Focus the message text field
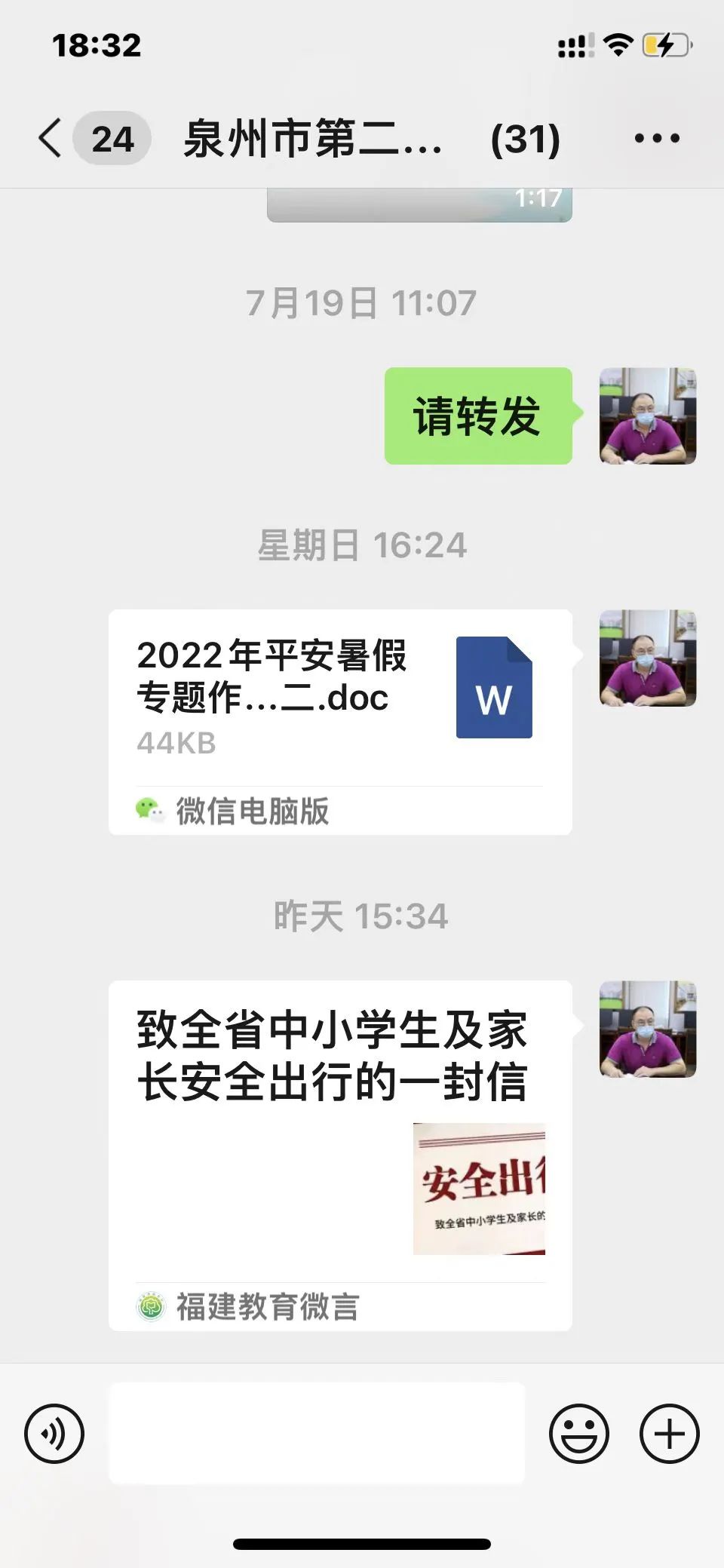The width and height of the screenshot is (724, 1568). [x=317, y=1433]
